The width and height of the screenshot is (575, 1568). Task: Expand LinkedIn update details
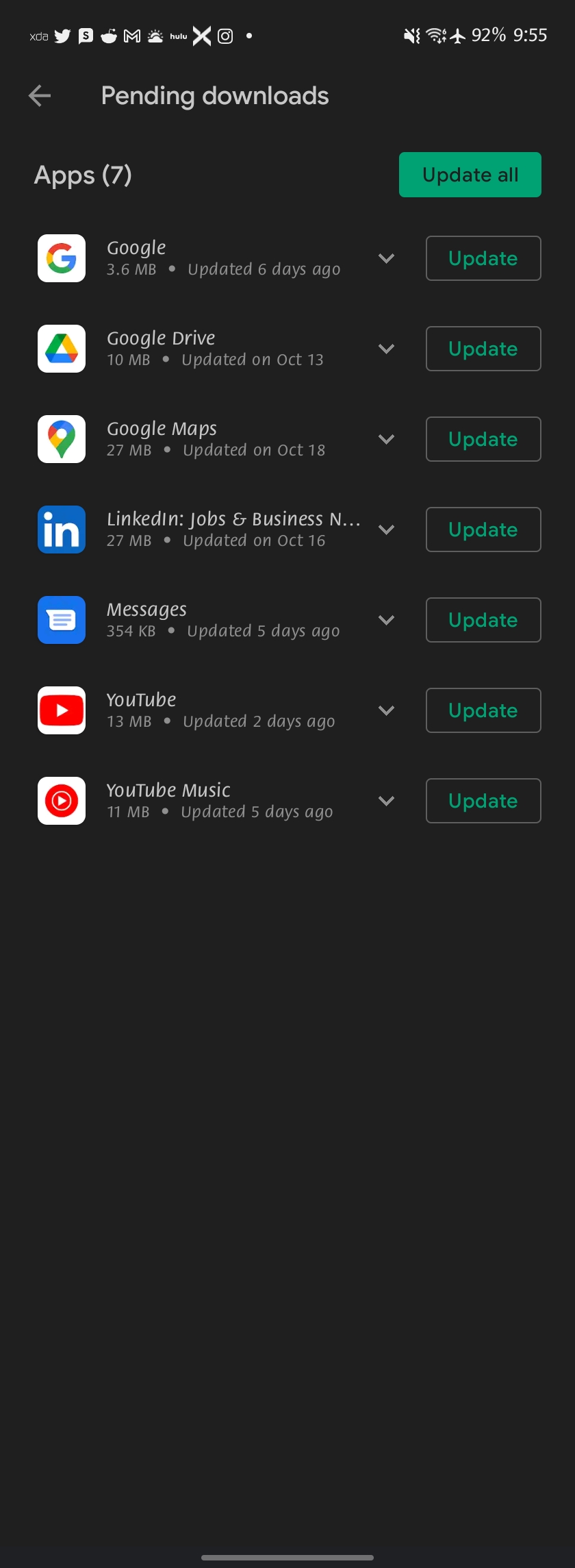pos(386,530)
